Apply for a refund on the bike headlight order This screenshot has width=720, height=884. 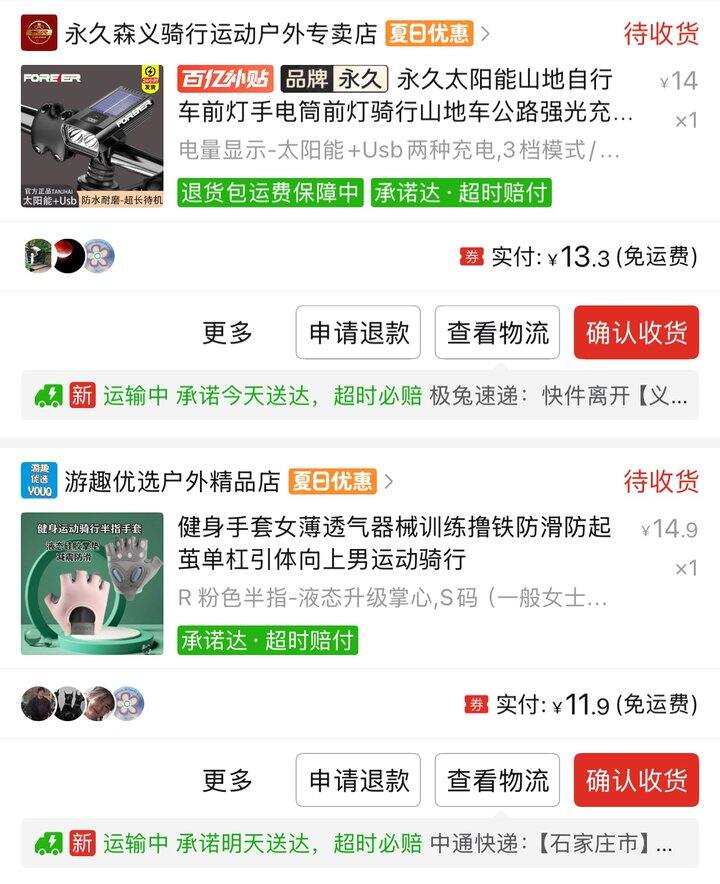[358, 333]
